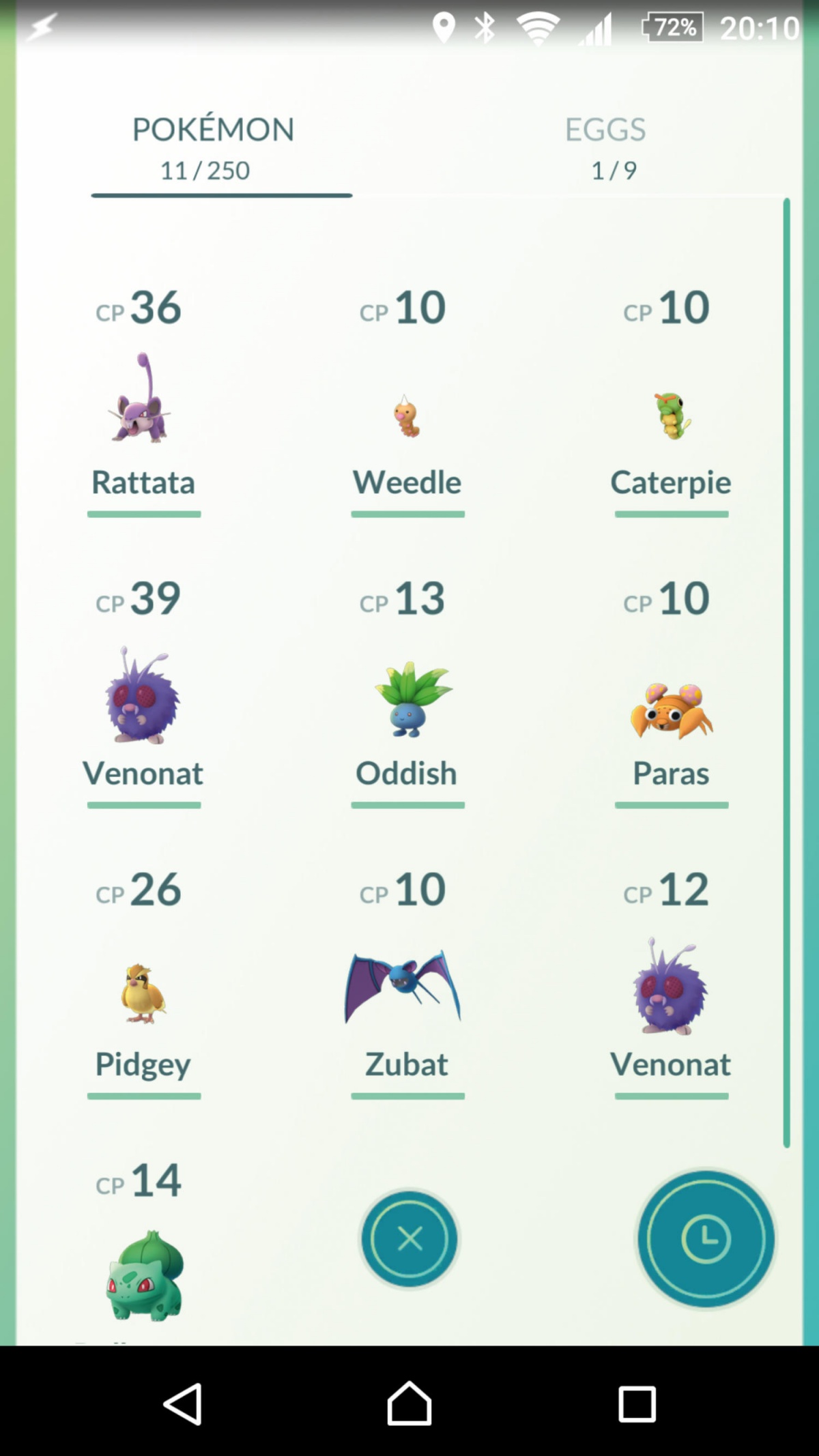The image size is (819, 1456).
Task: Select the Pokémon tab
Action: [x=213, y=147]
